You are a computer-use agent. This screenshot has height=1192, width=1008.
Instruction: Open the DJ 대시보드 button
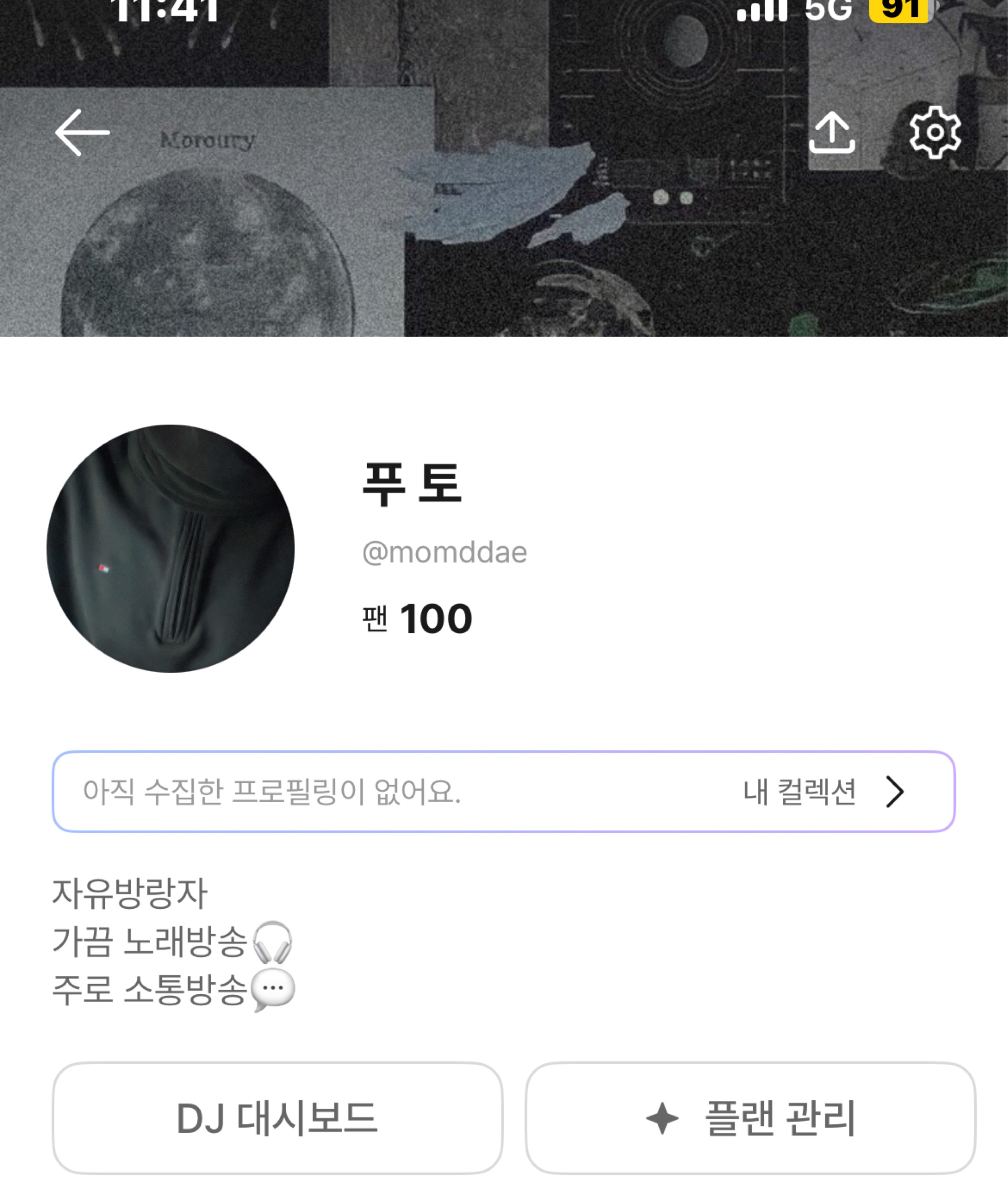click(277, 1118)
